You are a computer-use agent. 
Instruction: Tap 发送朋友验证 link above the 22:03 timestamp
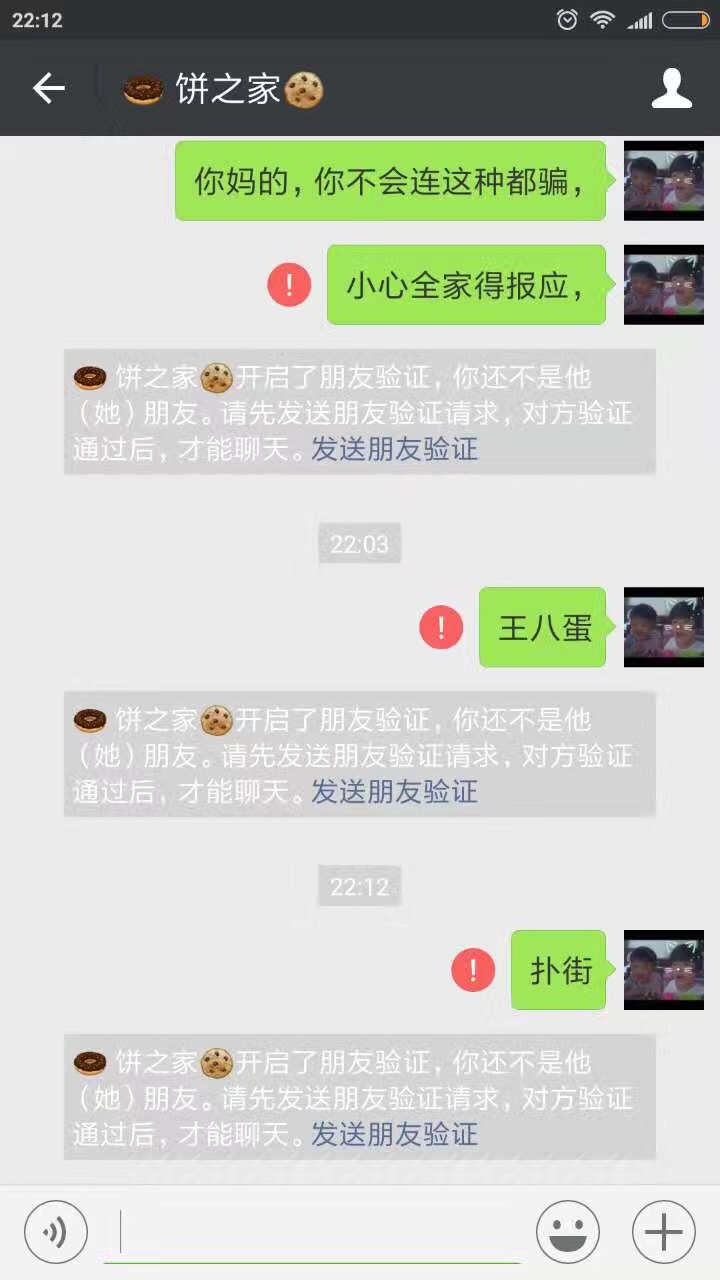394,449
